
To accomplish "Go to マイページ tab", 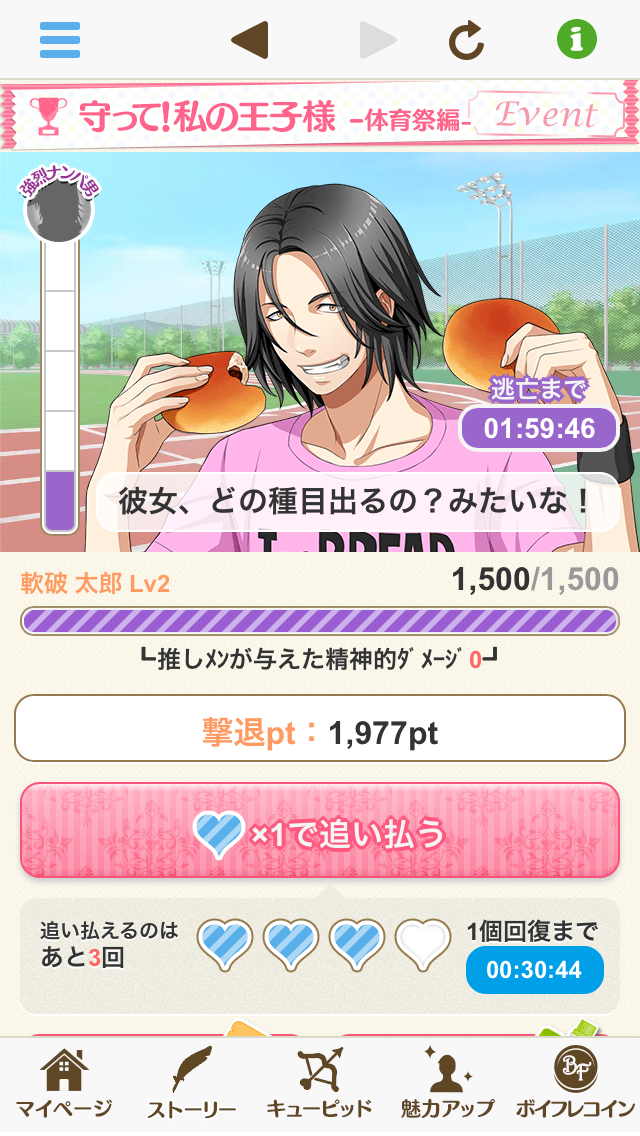I will pos(62,1085).
